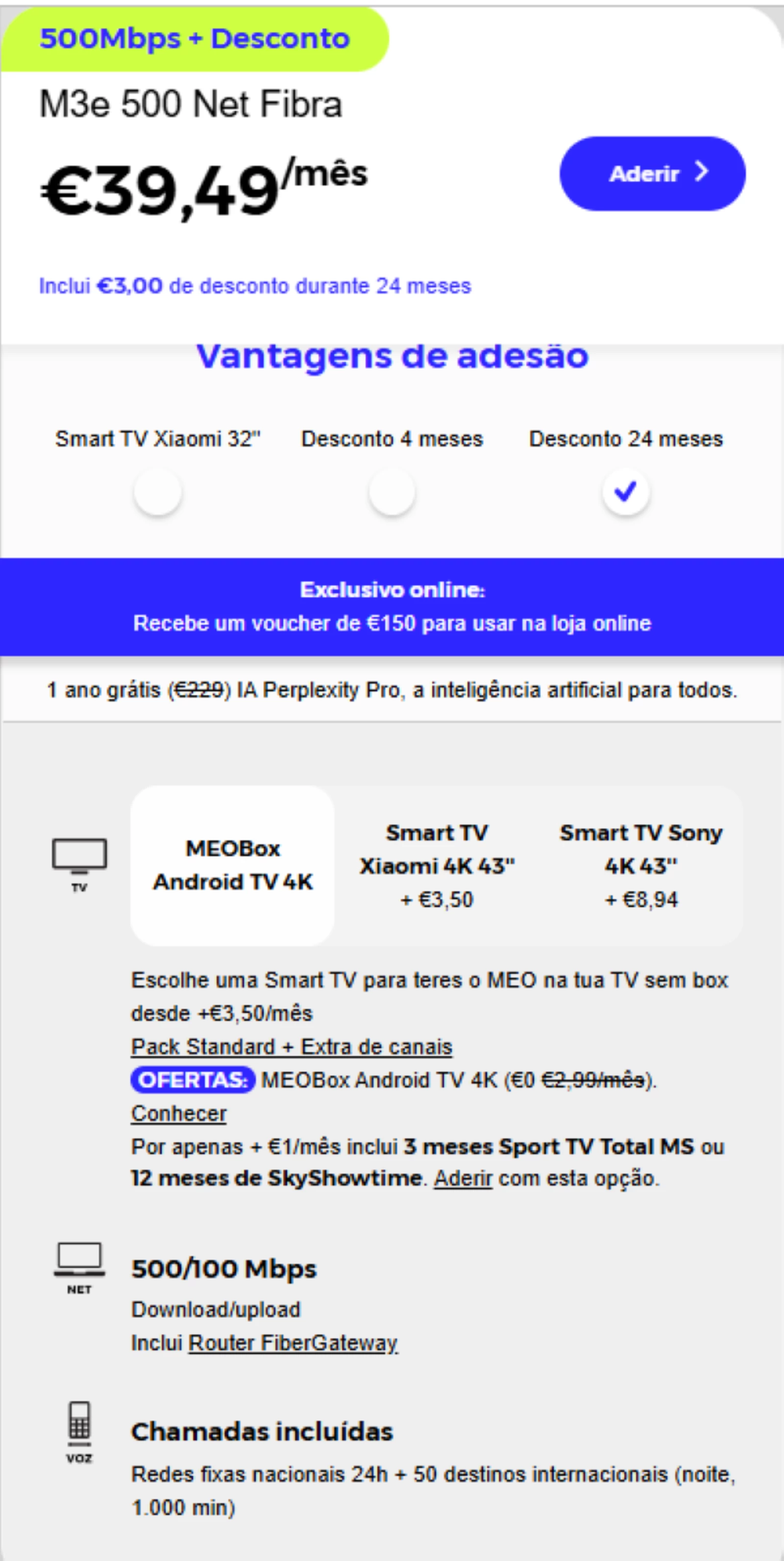Follow the Conhecer link about MEOBox offer
This screenshot has height=1561, width=784.
(x=179, y=1113)
